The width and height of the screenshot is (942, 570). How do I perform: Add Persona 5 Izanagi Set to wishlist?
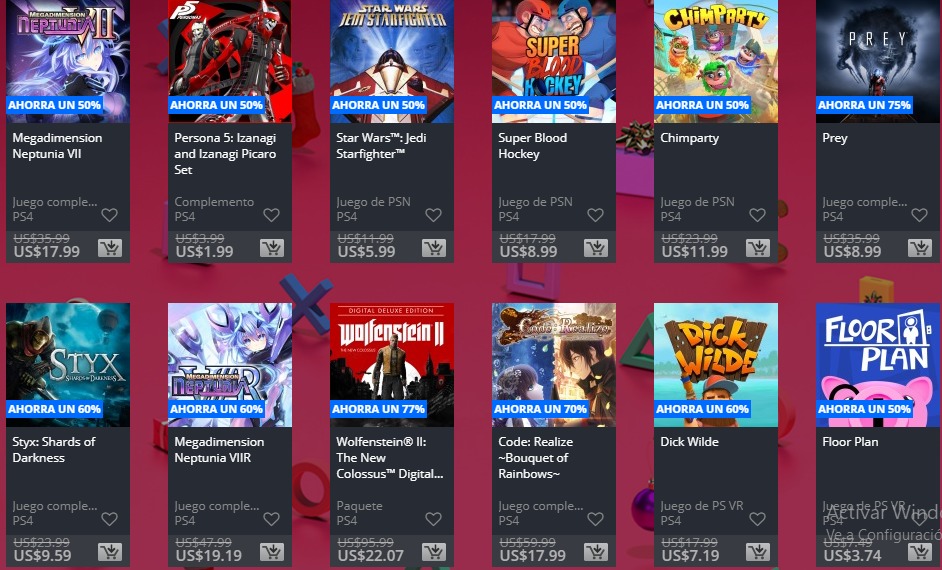coord(271,215)
